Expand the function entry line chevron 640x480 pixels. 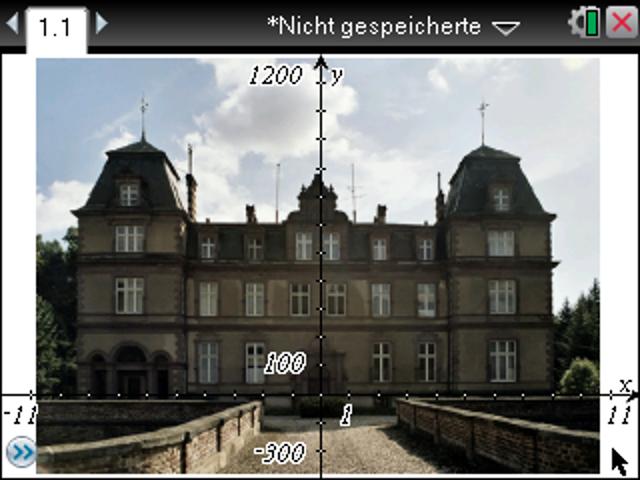coord(20,453)
